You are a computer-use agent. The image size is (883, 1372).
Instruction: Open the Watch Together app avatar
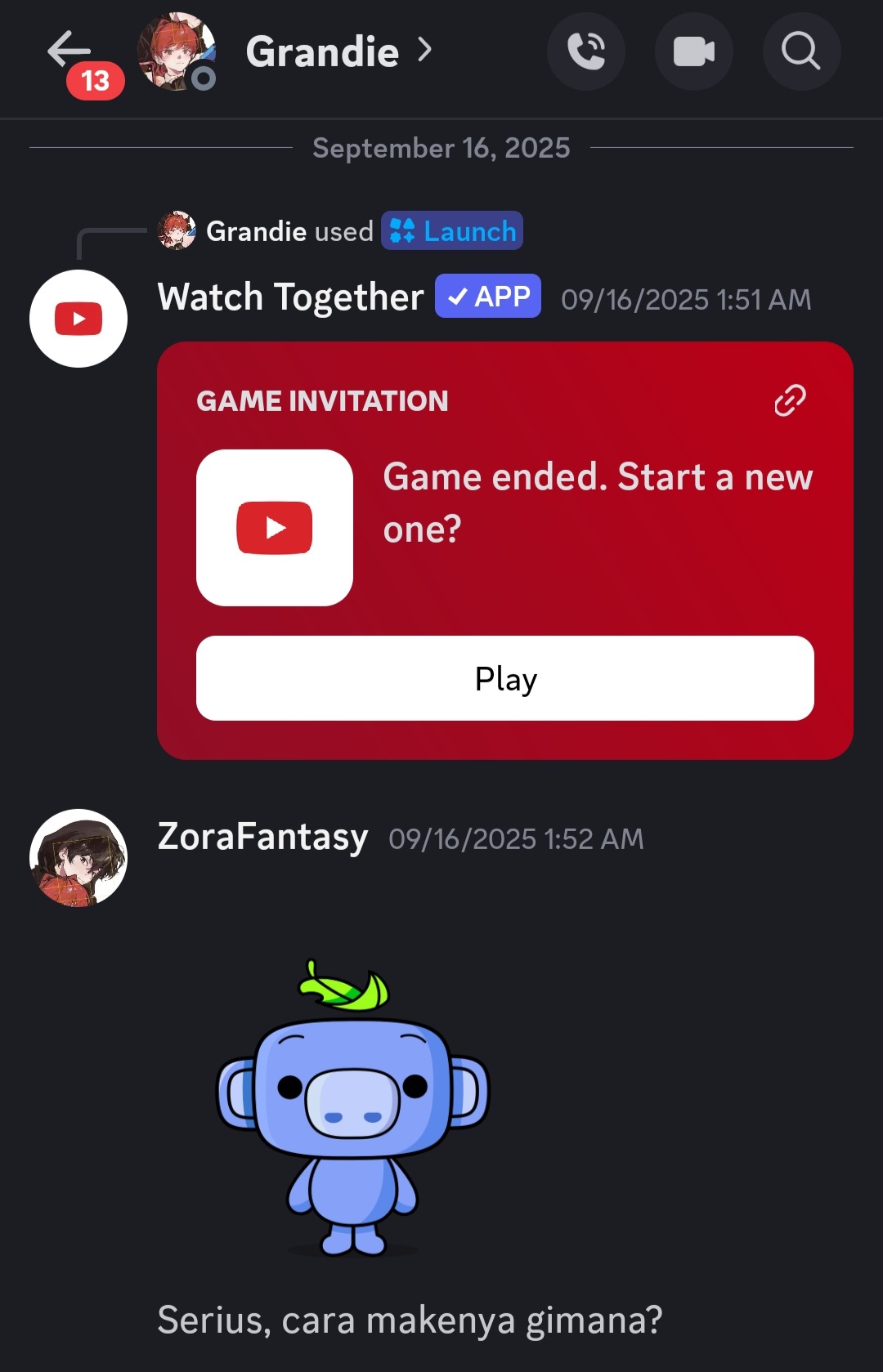[x=78, y=319]
